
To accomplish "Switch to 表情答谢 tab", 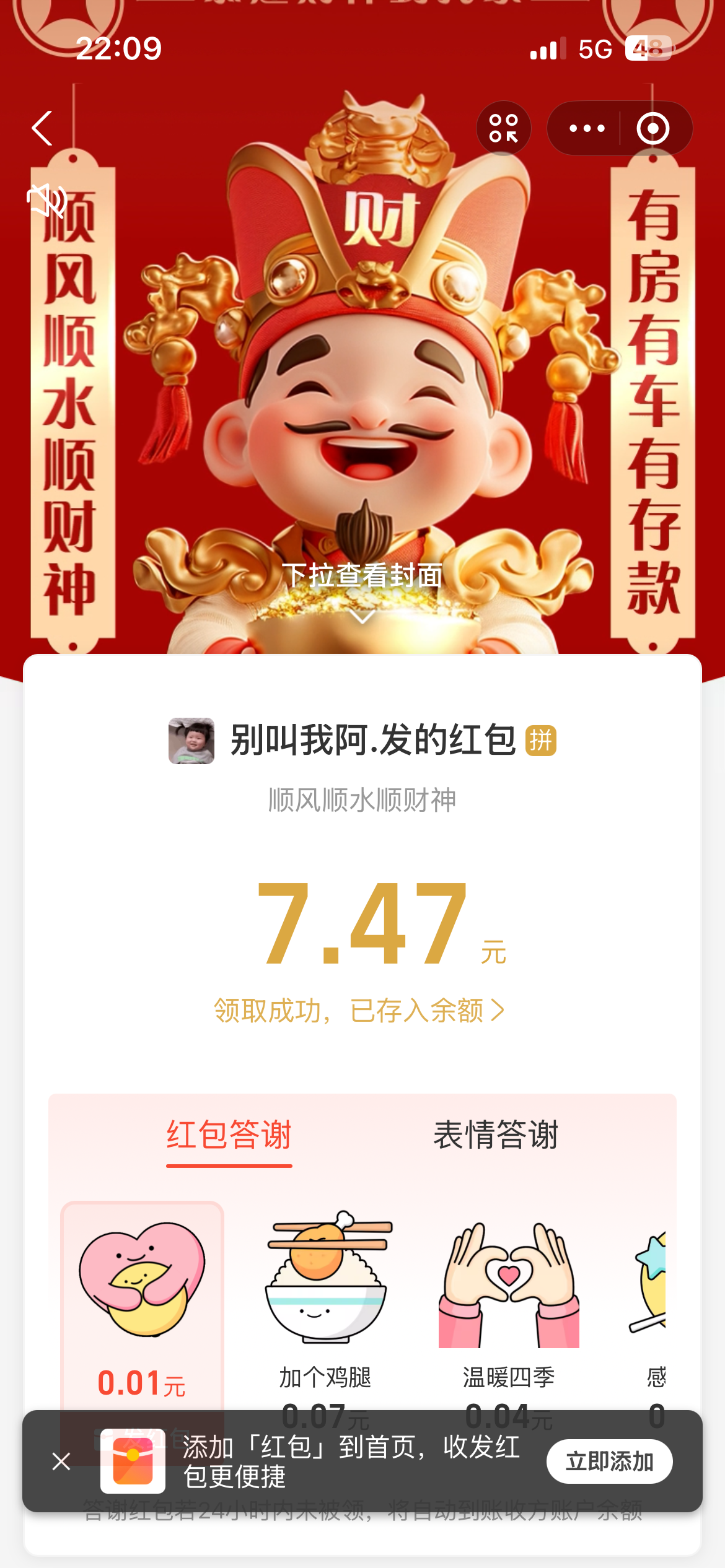I will coord(496,1136).
